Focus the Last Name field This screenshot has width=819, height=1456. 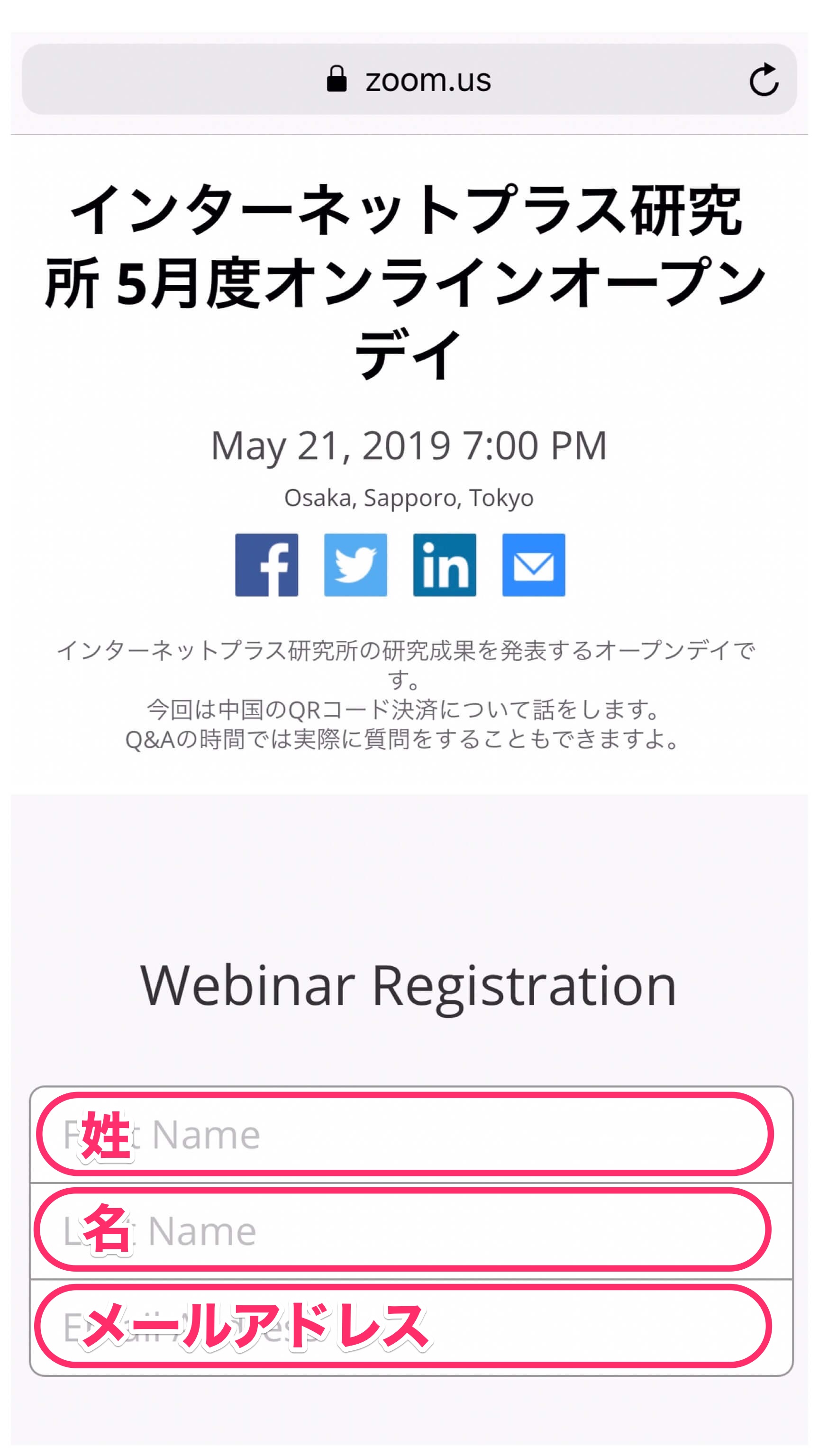click(411, 1231)
